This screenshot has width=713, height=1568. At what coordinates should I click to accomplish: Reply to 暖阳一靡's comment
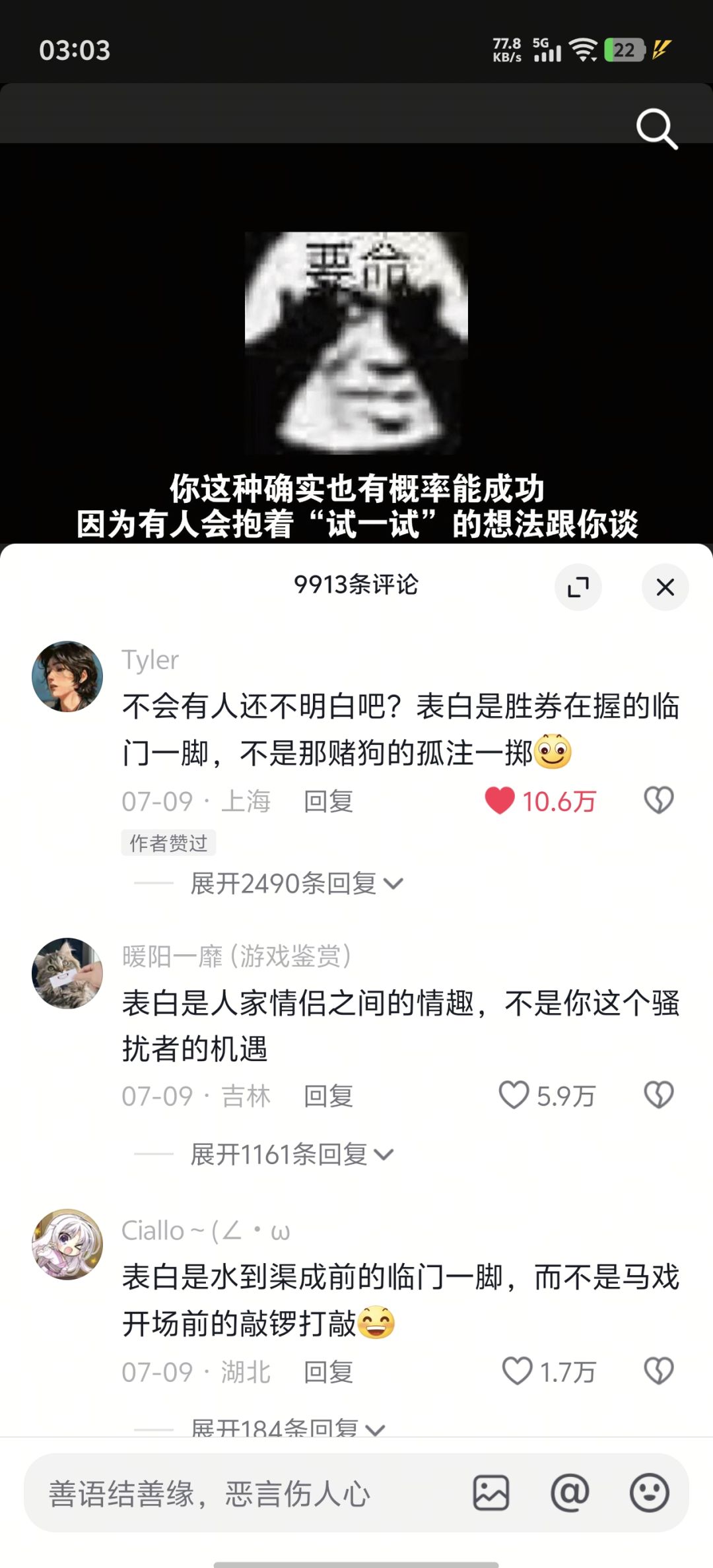click(x=328, y=1095)
